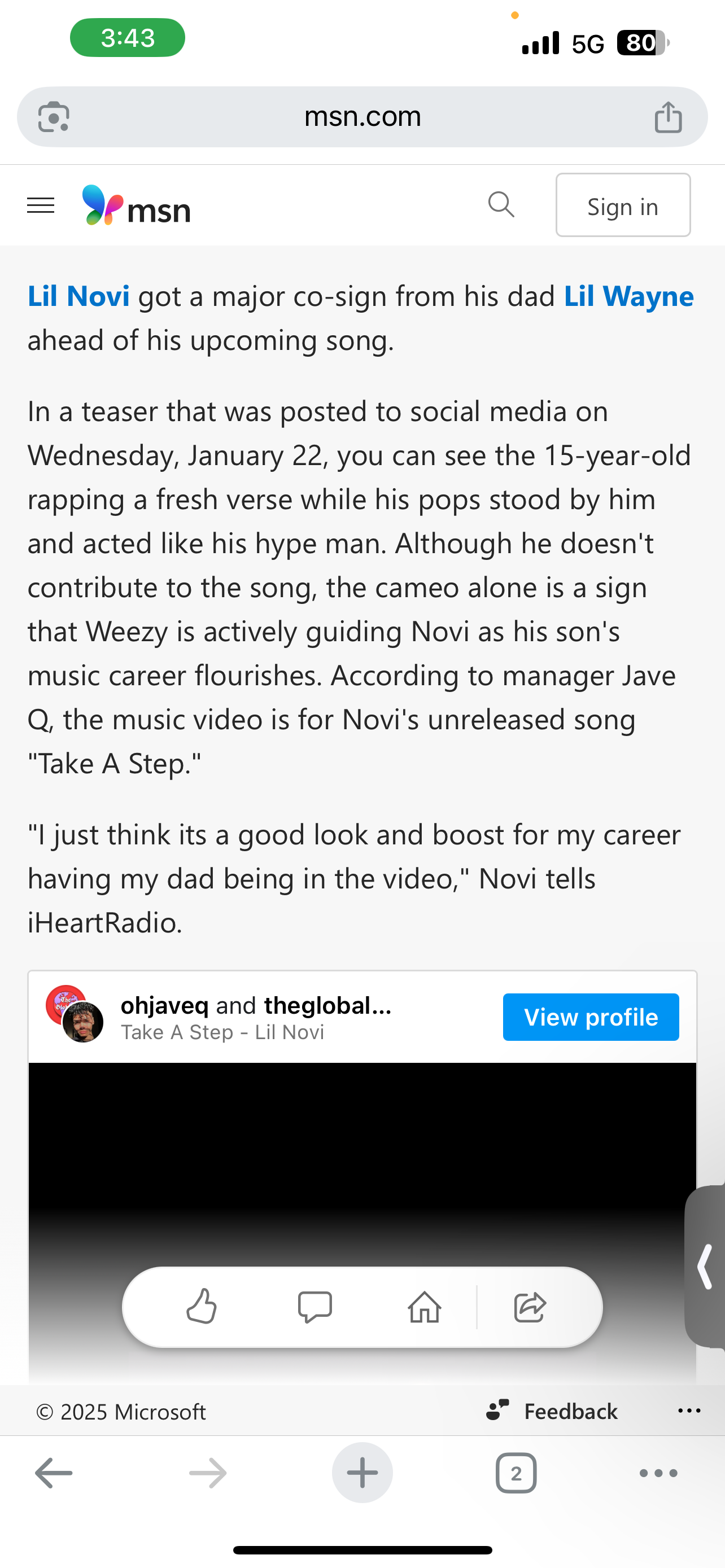Viewport: 725px width, 1568px height.
Task: Go to MSN home from floating bar
Action: coord(424,1306)
